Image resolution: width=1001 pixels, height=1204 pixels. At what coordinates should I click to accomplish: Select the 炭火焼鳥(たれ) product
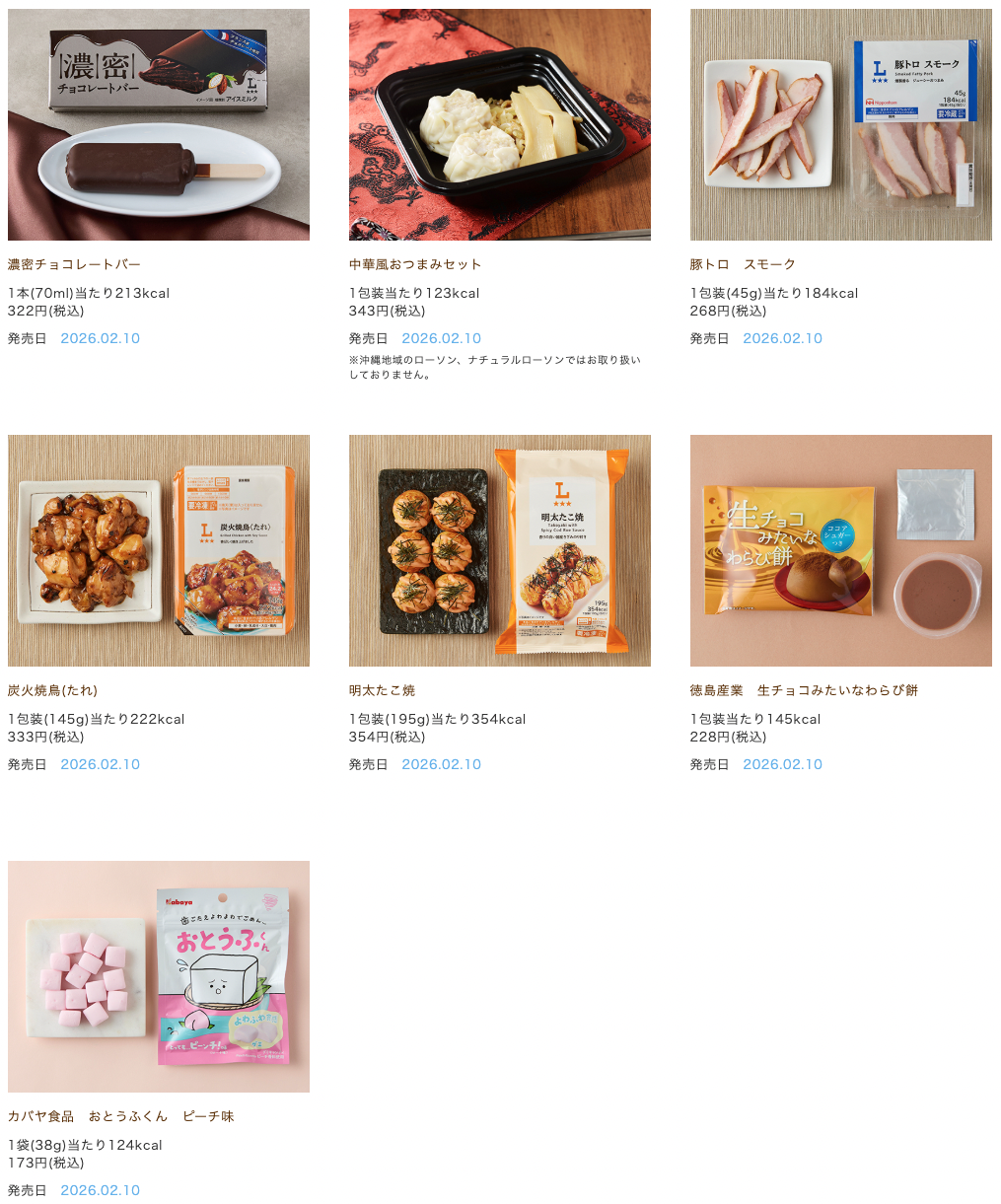(158, 550)
